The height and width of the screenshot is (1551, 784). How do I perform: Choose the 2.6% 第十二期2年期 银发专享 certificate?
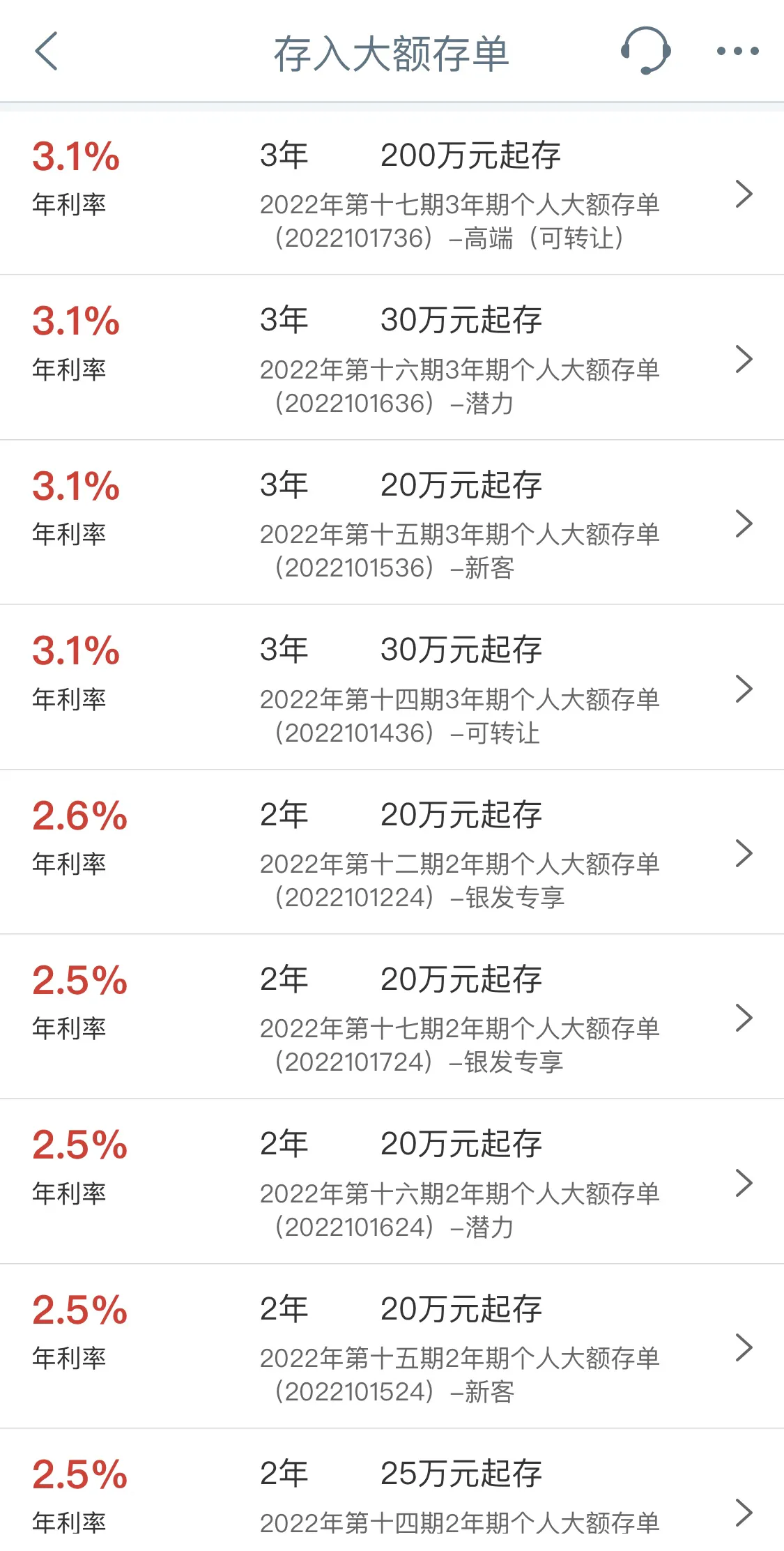point(392,853)
